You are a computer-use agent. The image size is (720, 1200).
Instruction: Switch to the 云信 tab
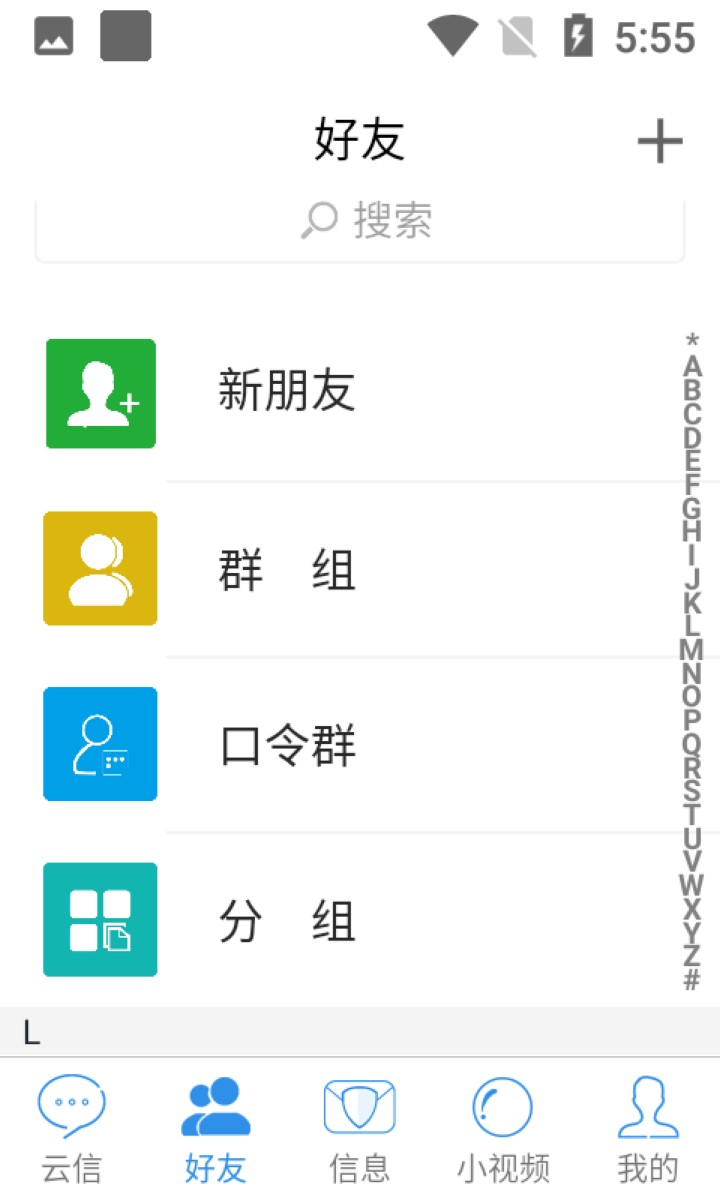[72, 1130]
